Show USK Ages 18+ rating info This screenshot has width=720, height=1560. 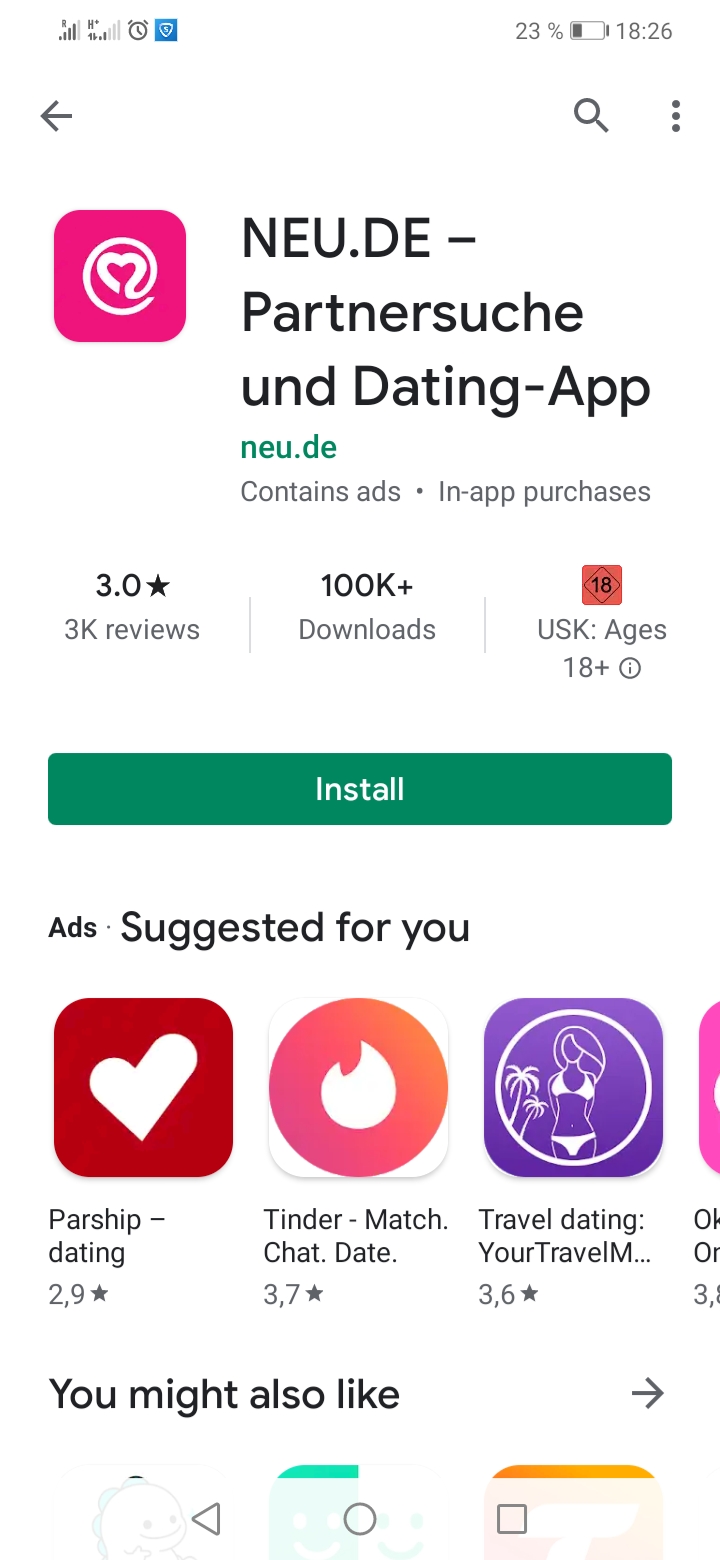[x=630, y=669]
